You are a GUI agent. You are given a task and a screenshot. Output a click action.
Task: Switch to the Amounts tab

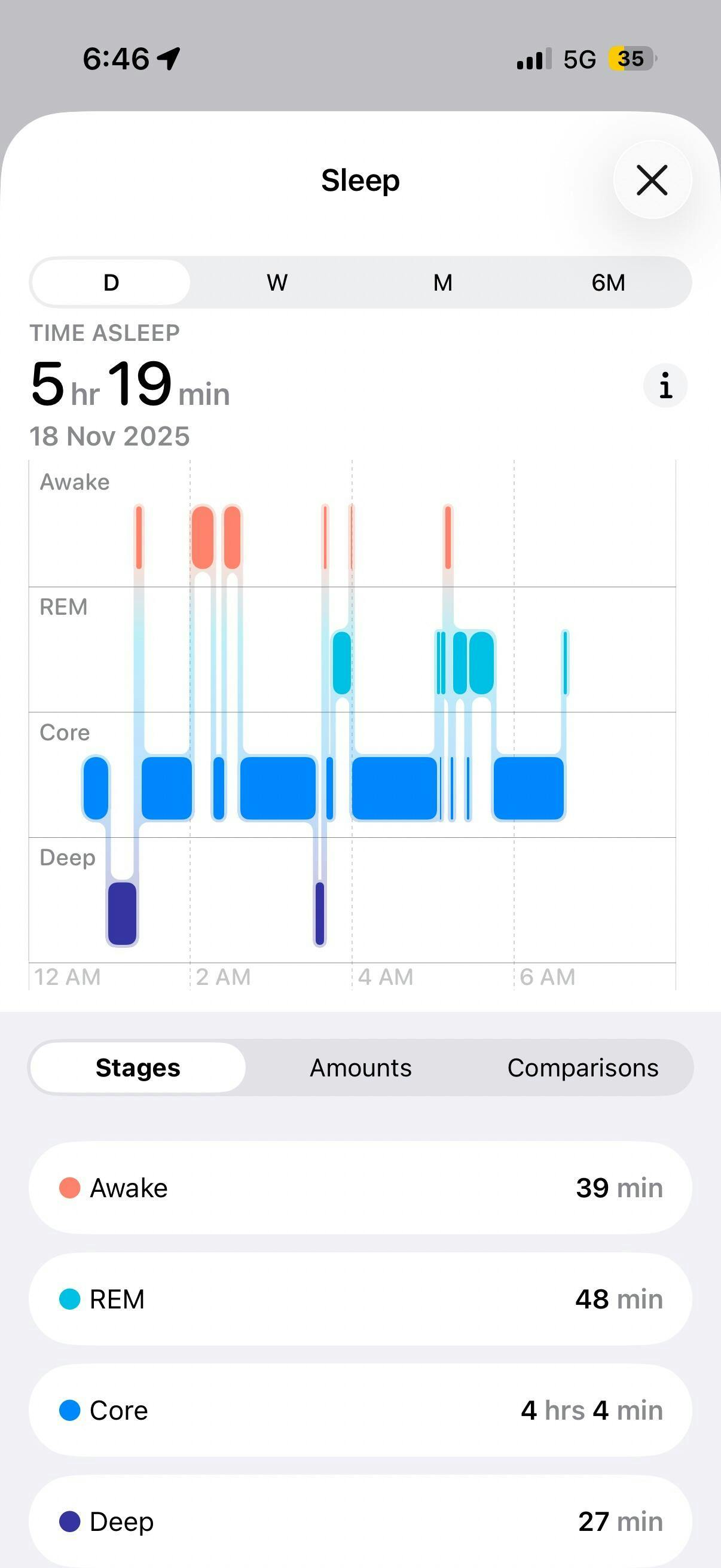(361, 1067)
